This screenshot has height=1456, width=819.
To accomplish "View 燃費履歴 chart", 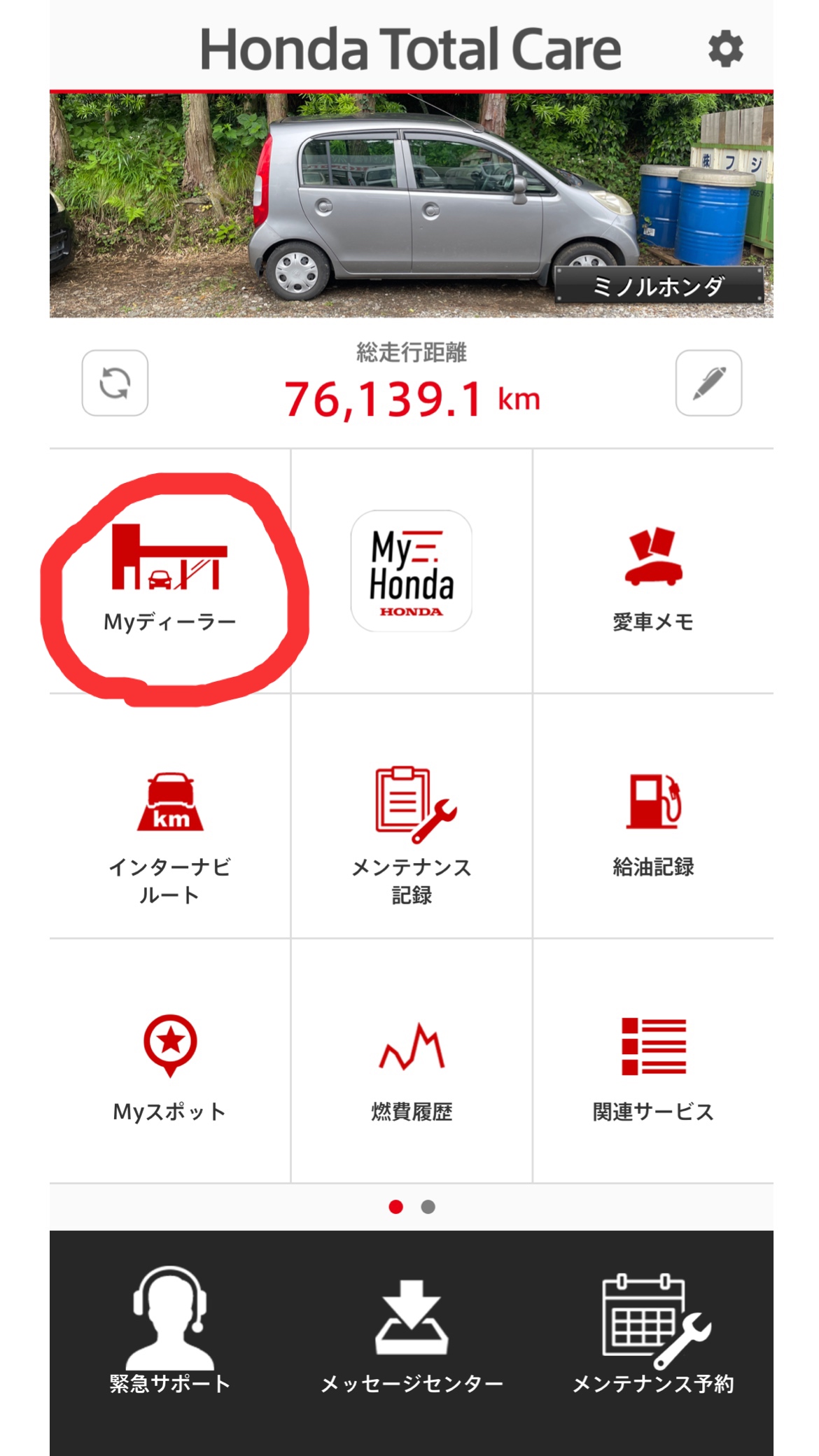I will coord(412,1067).
